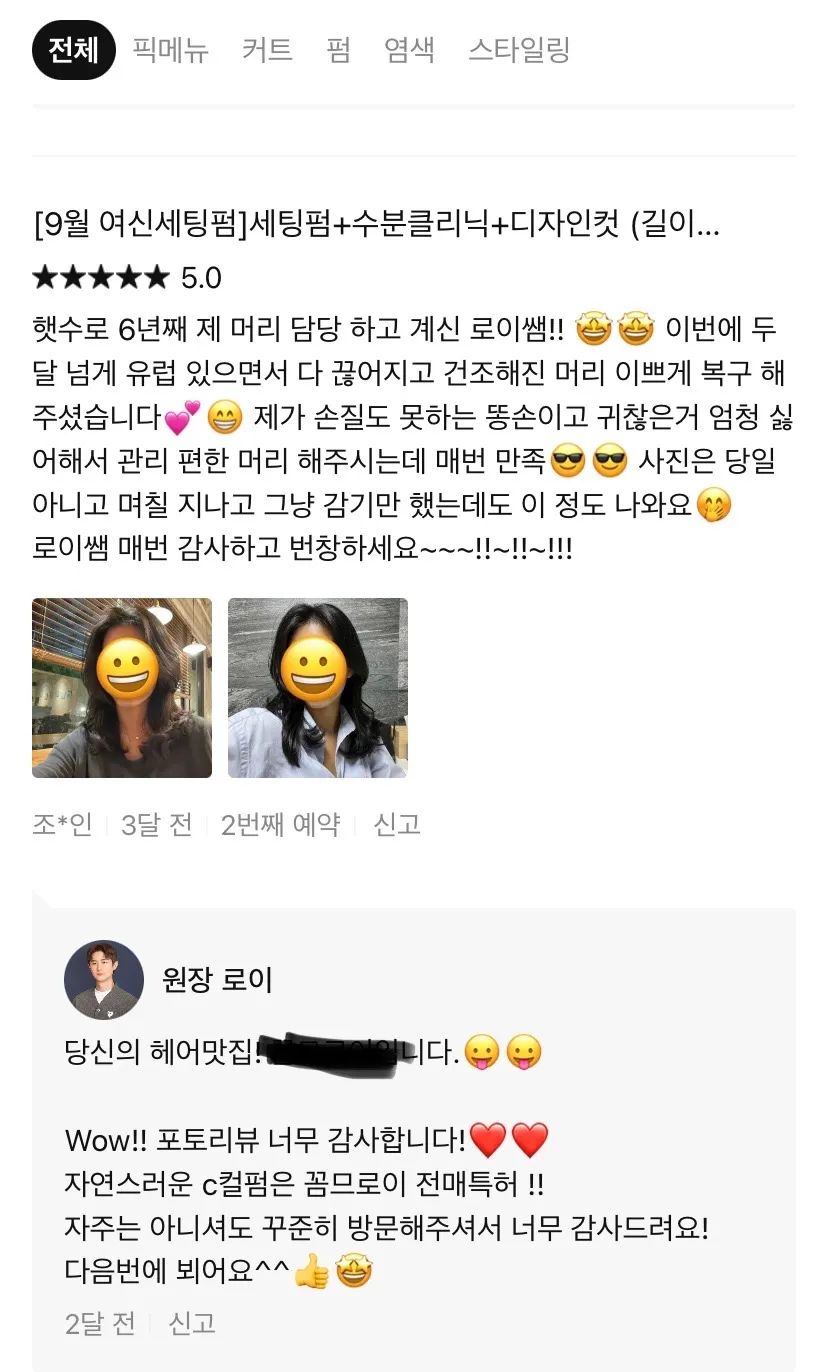Screen dimensions: 828x1372
Task: Report the review via 신고 link
Action: (x=396, y=824)
